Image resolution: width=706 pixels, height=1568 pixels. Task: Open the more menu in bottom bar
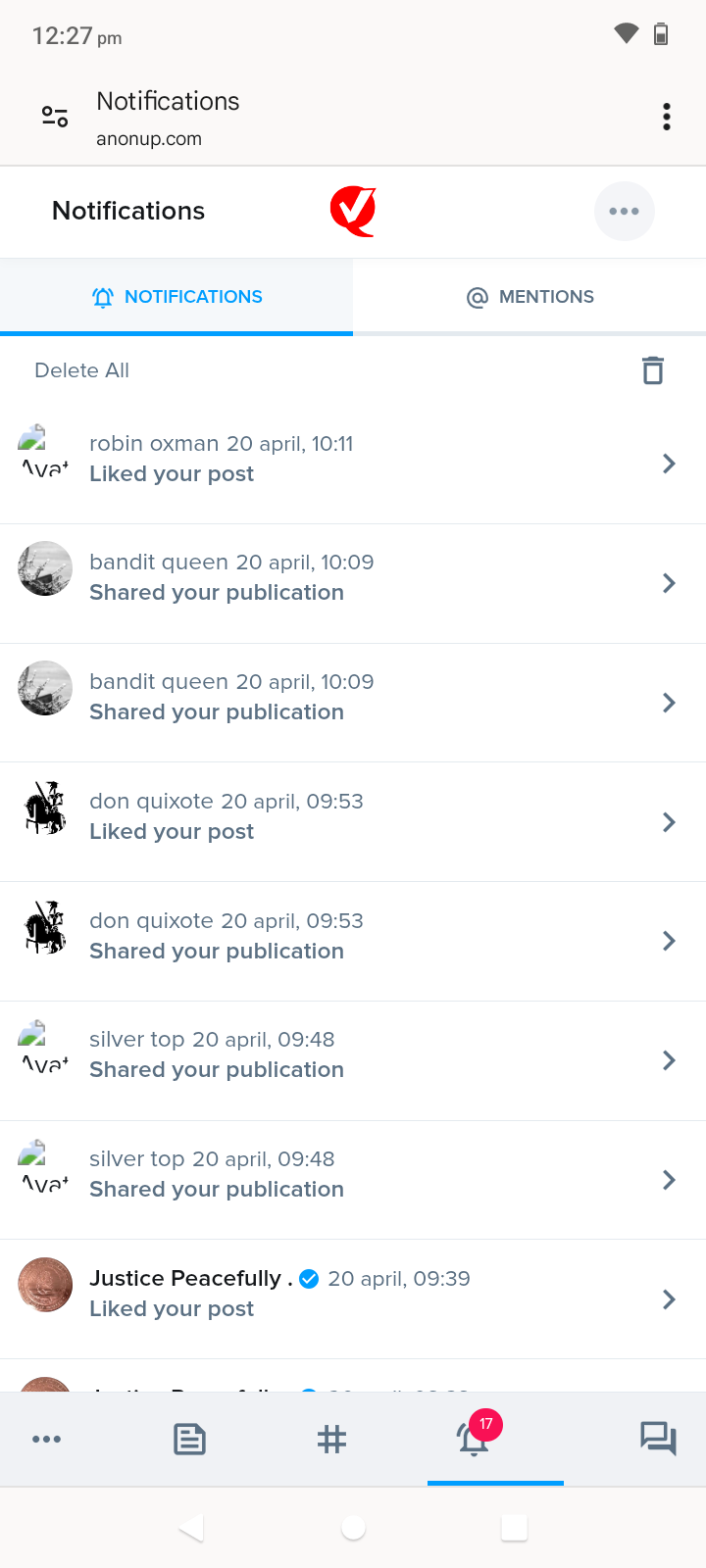(x=46, y=1439)
